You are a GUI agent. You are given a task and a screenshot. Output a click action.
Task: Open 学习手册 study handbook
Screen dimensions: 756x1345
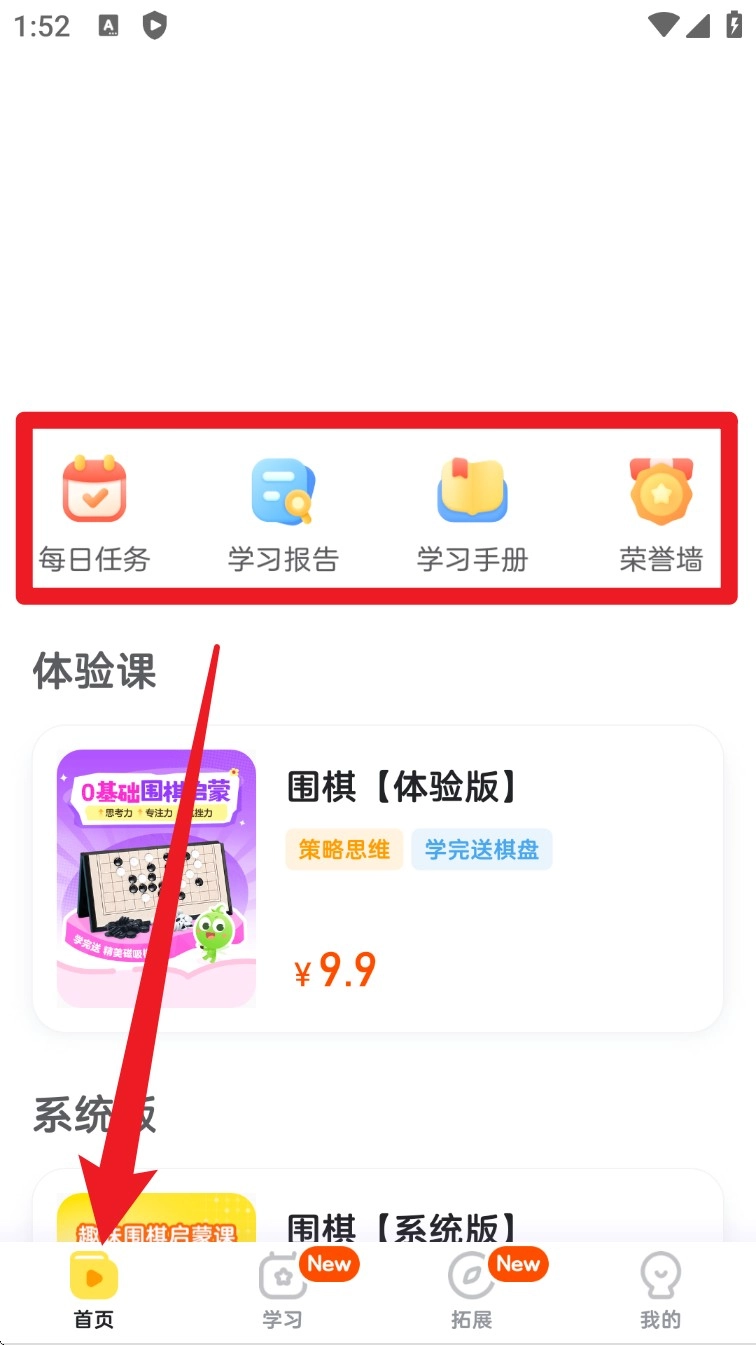(472, 512)
